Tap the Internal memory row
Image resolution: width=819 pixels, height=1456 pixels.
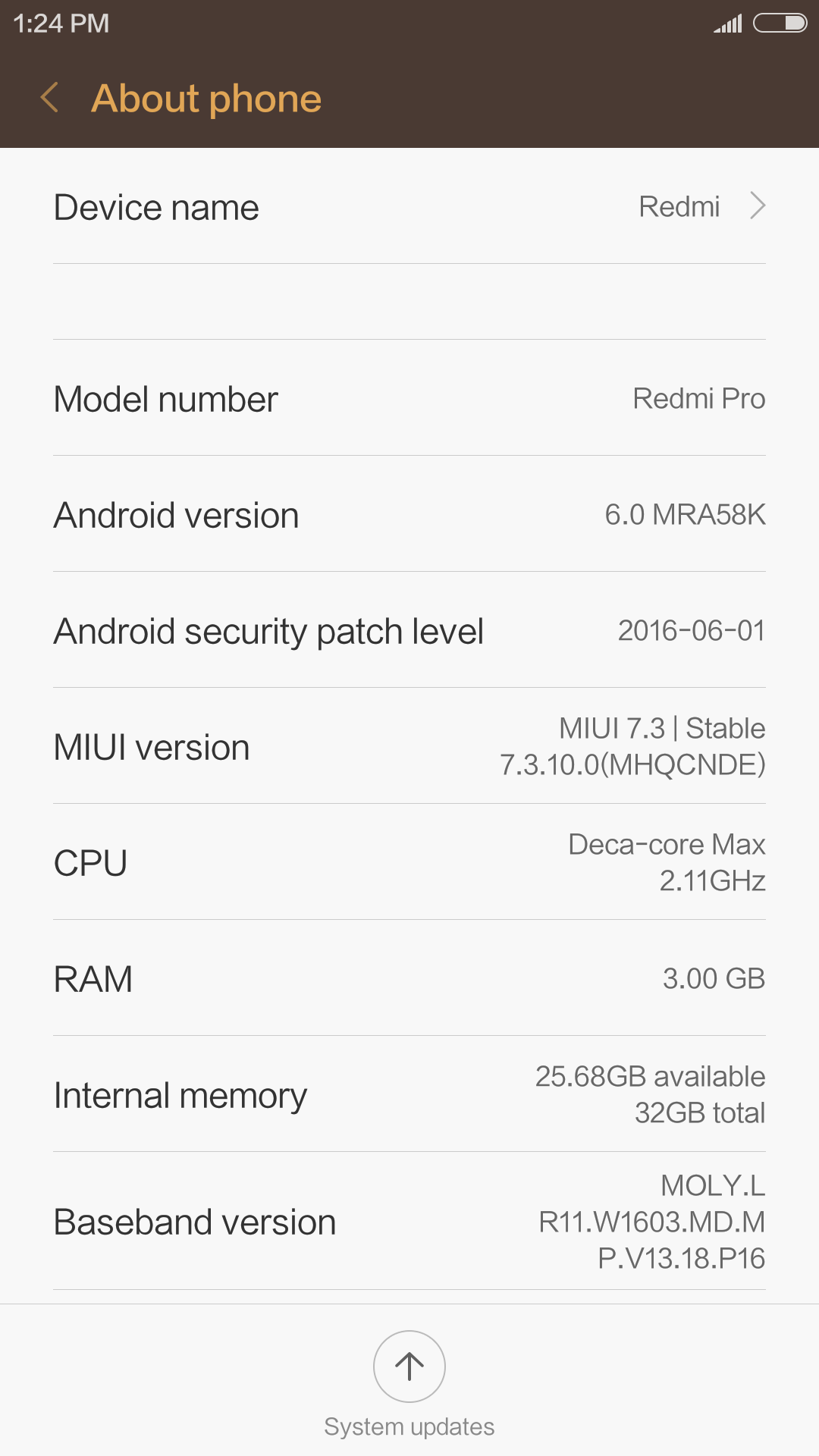[x=409, y=1094]
